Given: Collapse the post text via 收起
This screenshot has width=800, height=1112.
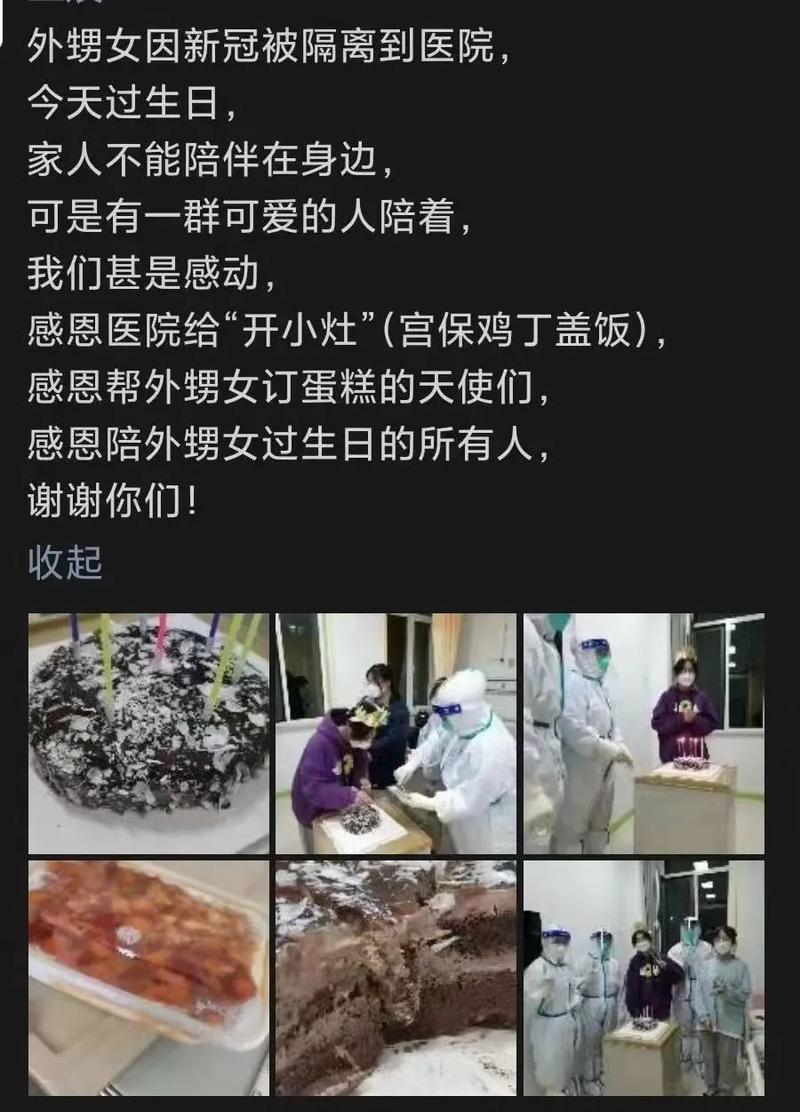Looking at the screenshot, I should coord(65,563).
